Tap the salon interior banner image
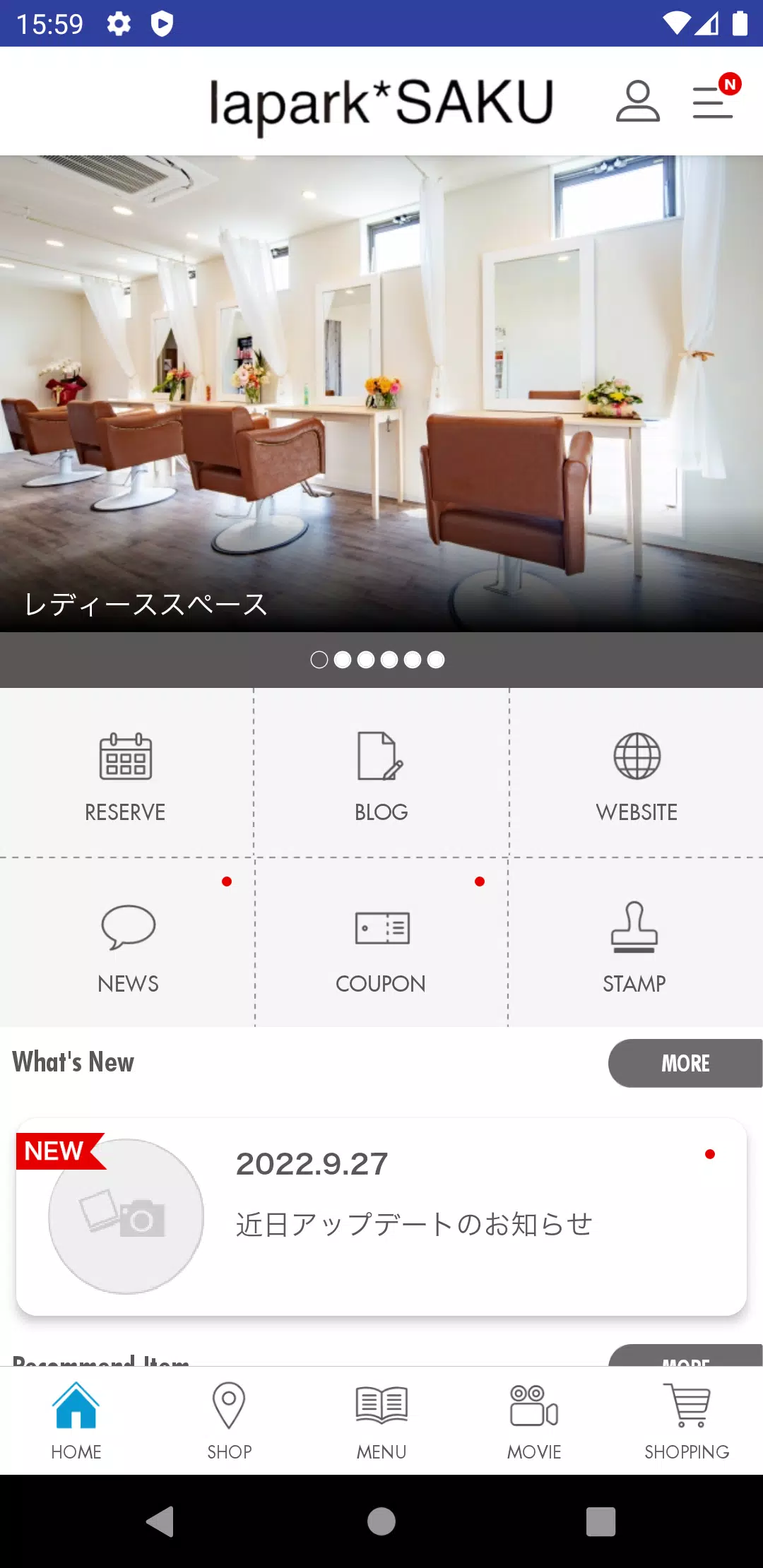763x1568 pixels. (381, 396)
